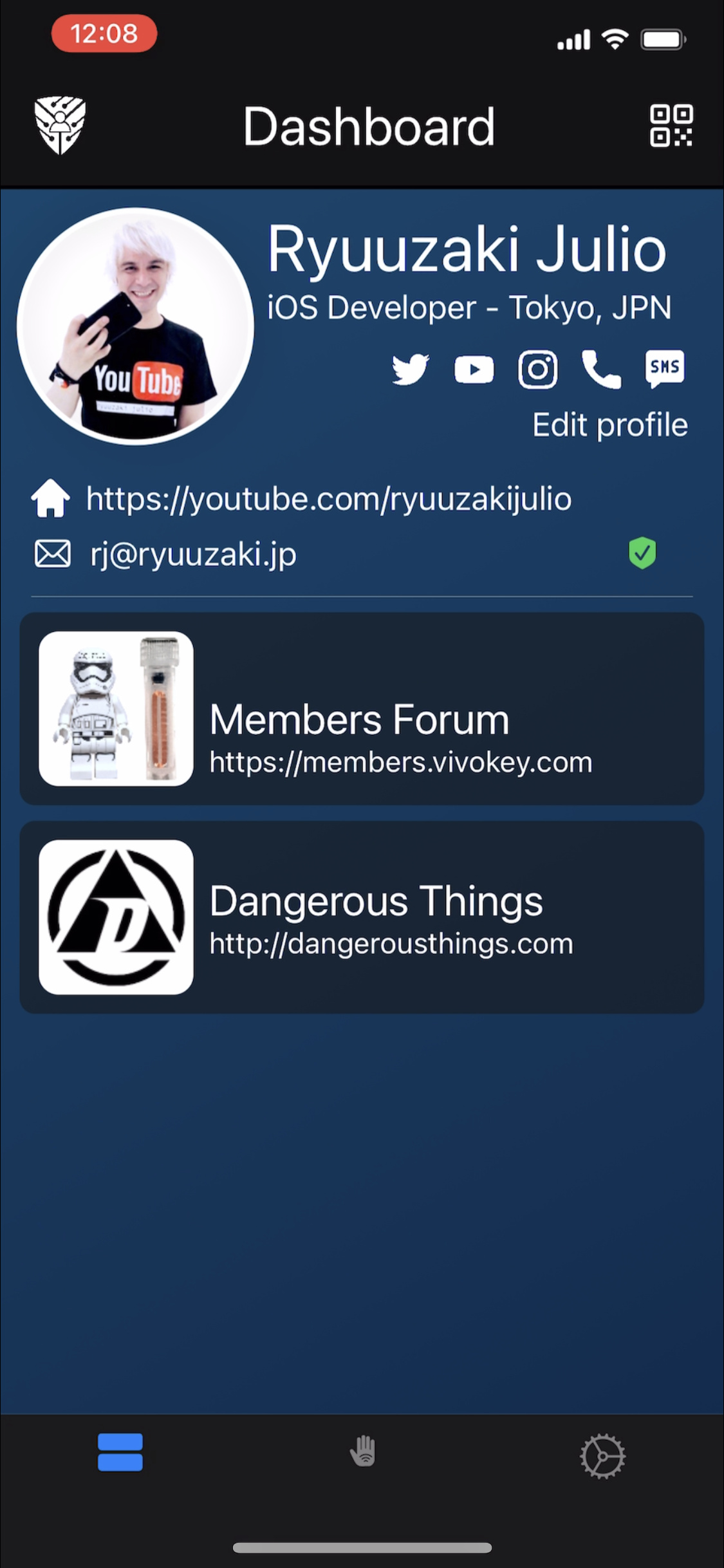Switch to the settings gear tab

point(602,1455)
